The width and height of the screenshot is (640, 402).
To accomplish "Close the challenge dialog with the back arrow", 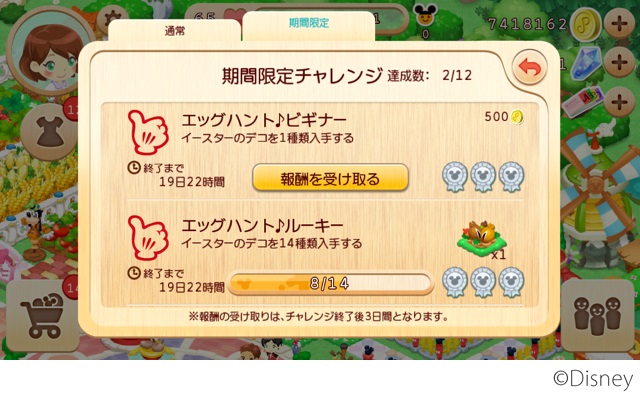I will coord(529,67).
